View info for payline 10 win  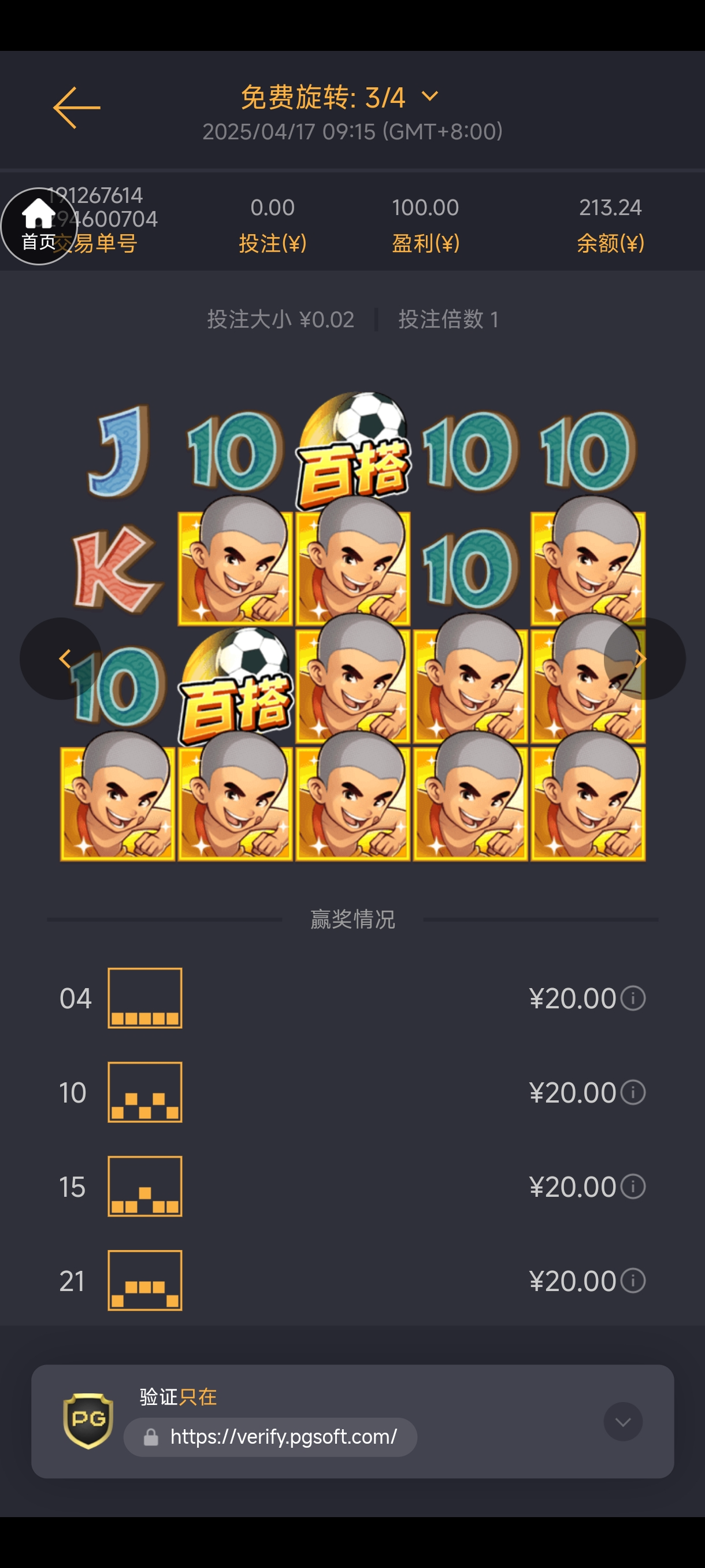pos(633,1092)
